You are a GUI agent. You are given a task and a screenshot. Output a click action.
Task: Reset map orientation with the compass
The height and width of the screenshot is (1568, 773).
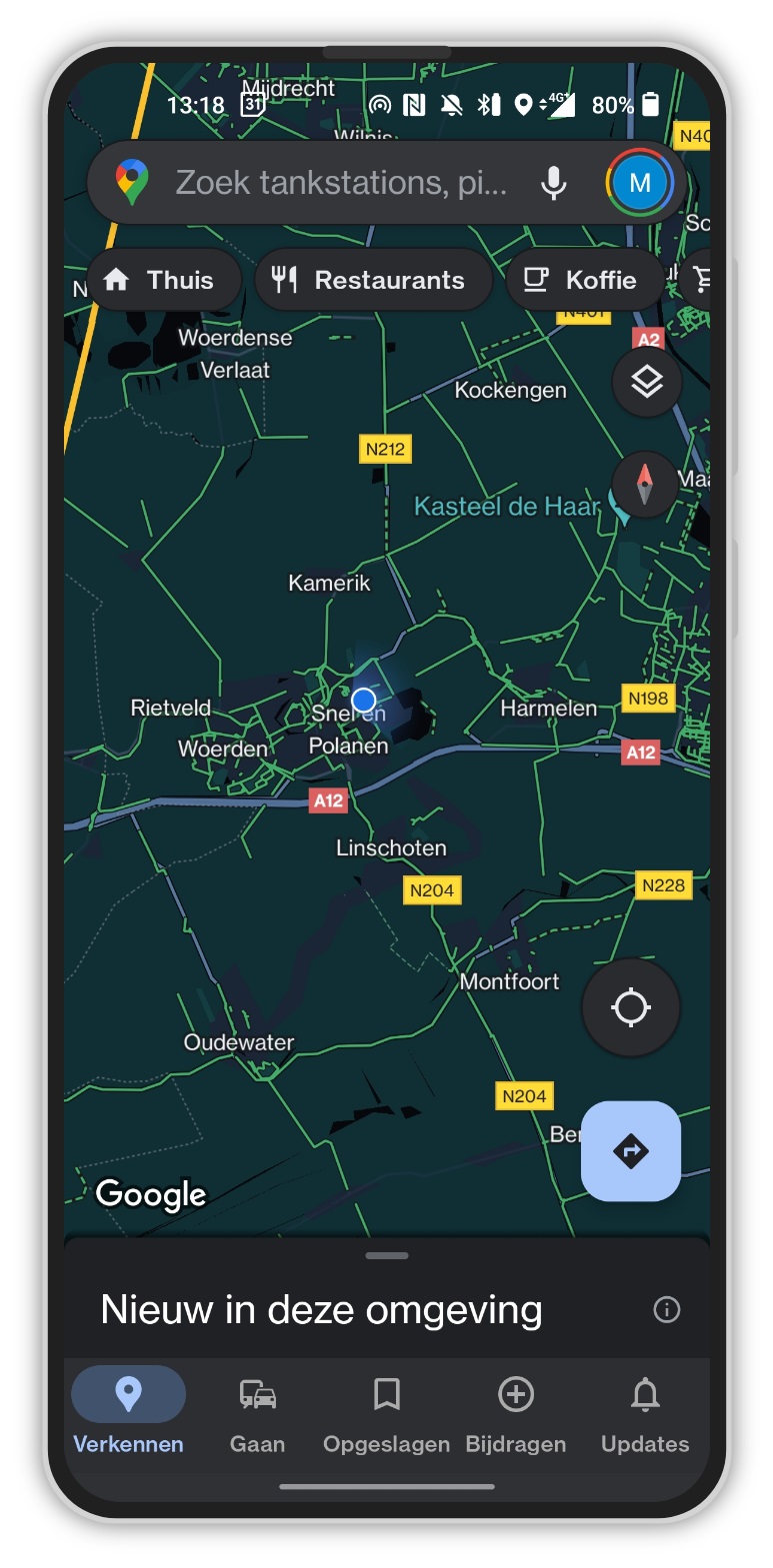click(x=645, y=484)
